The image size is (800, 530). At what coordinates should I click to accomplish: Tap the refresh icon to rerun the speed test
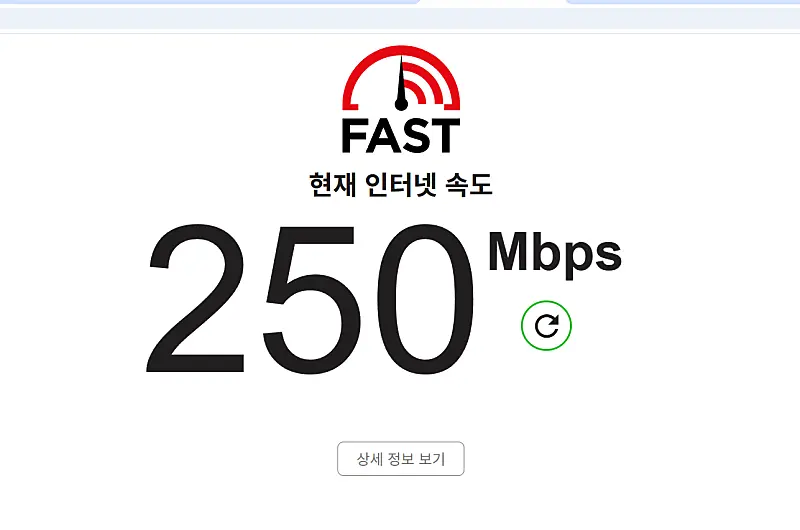[x=546, y=325]
